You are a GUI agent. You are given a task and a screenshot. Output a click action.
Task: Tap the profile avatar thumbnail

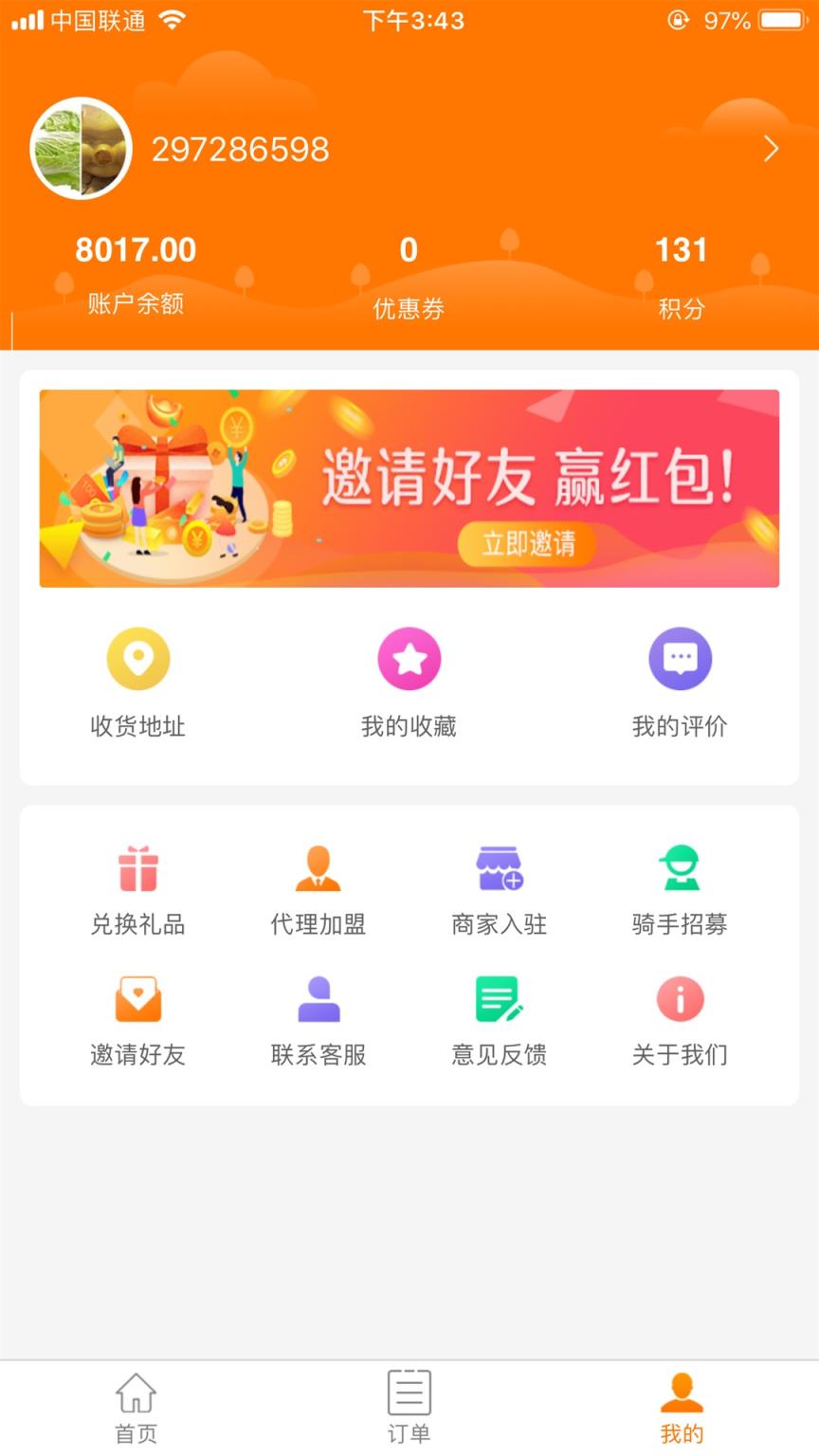pyautogui.click(x=81, y=149)
